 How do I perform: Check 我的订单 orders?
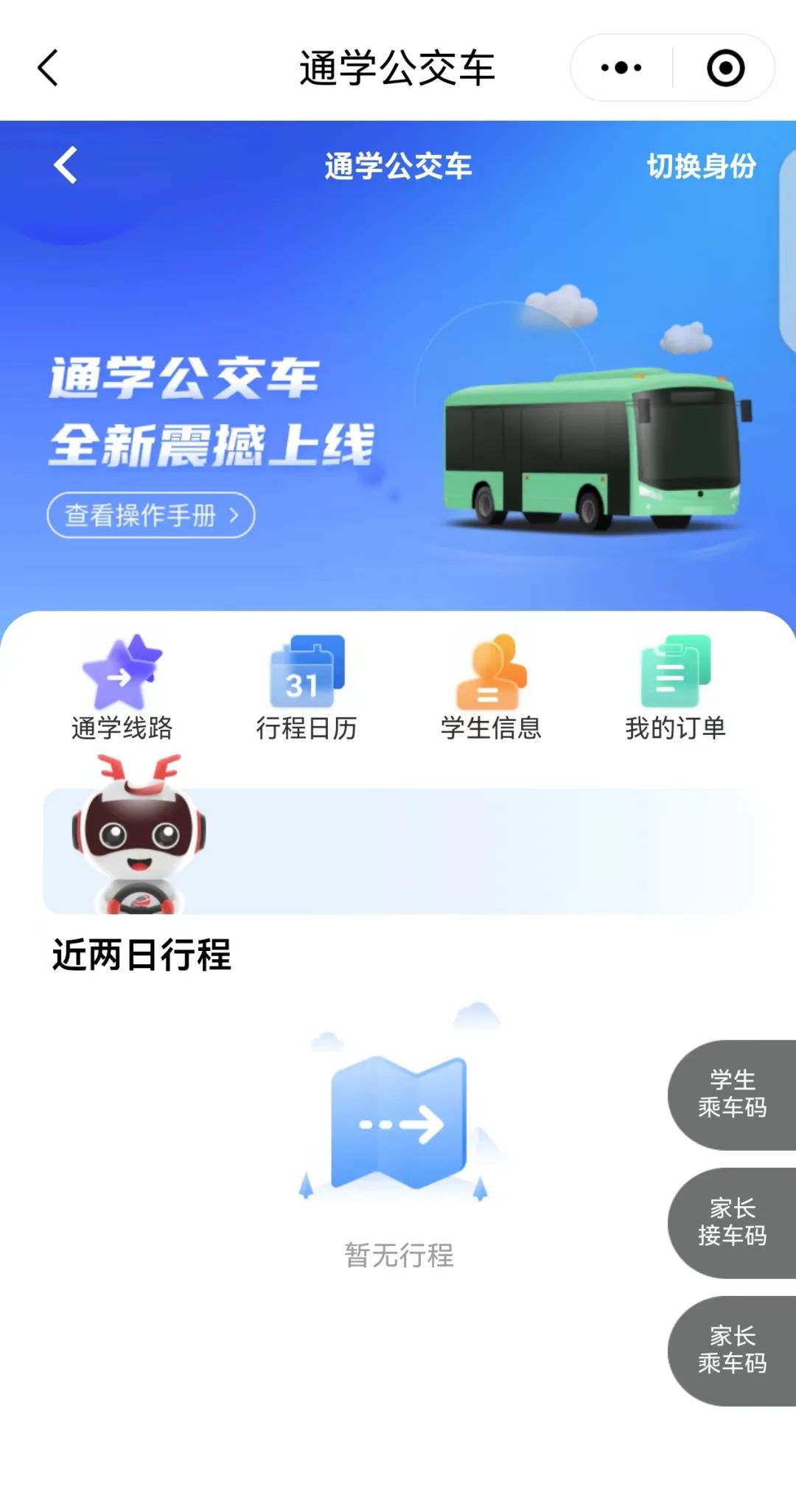click(x=675, y=687)
